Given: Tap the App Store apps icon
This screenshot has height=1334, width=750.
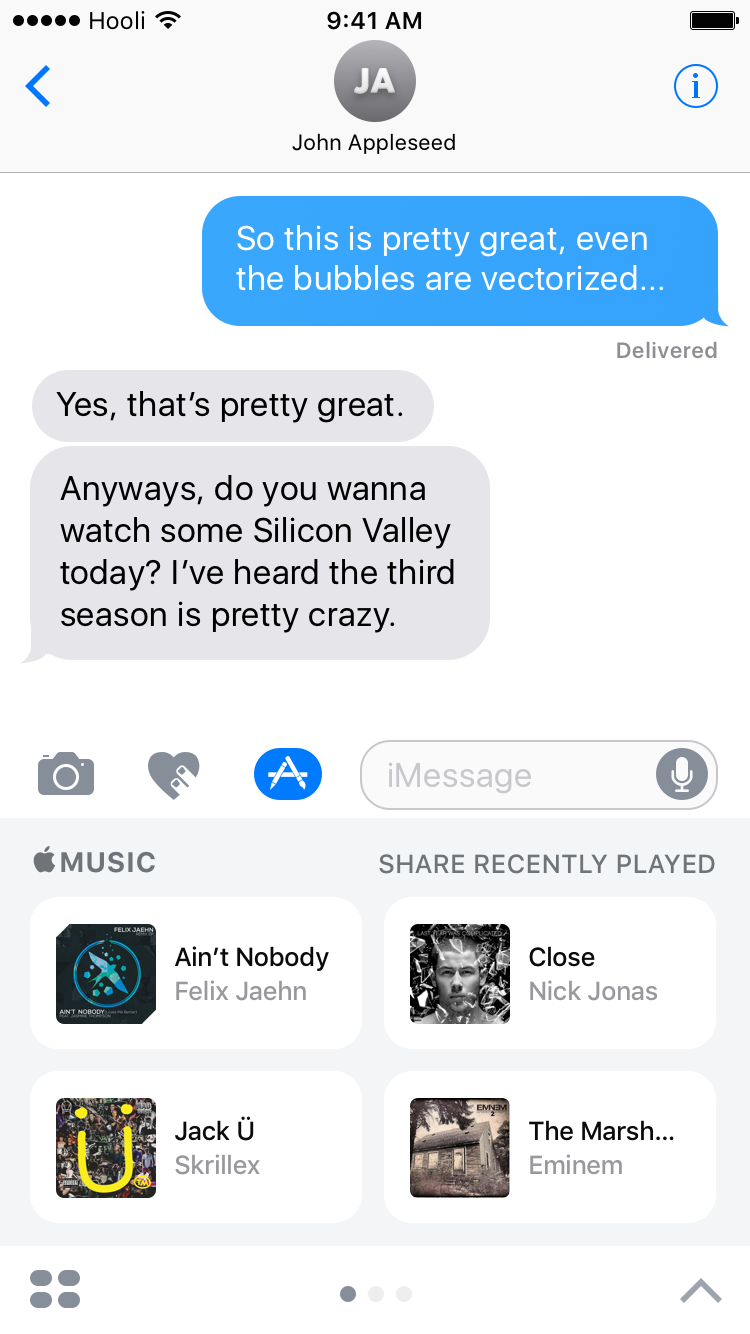Looking at the screenshot, I should coord(288,774).
